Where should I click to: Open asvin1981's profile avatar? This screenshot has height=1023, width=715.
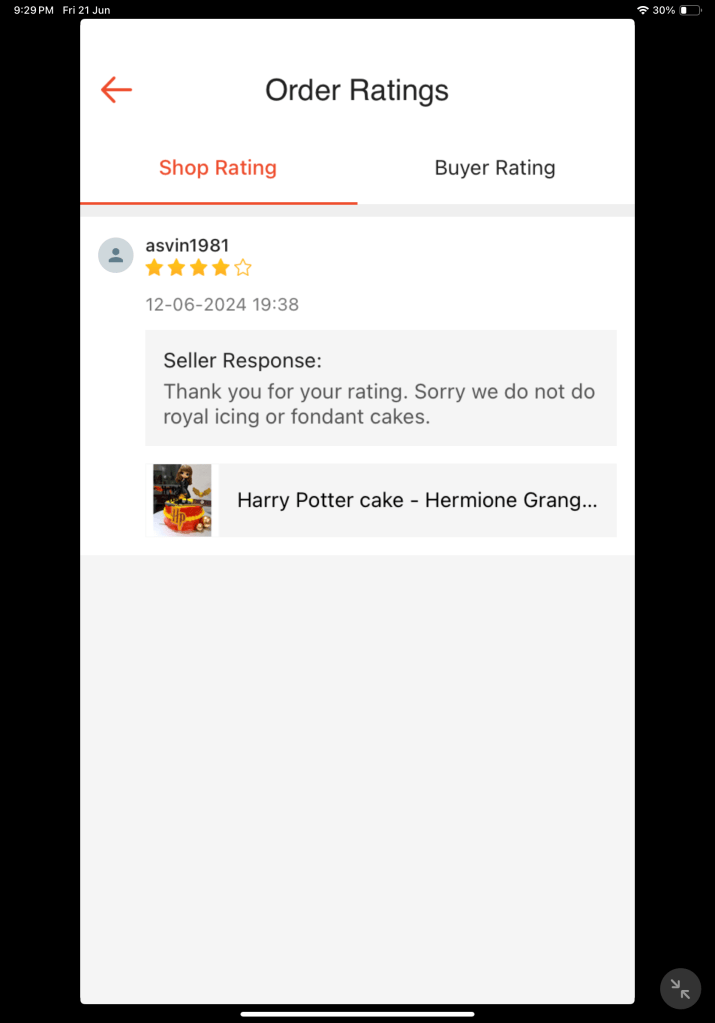116,255
